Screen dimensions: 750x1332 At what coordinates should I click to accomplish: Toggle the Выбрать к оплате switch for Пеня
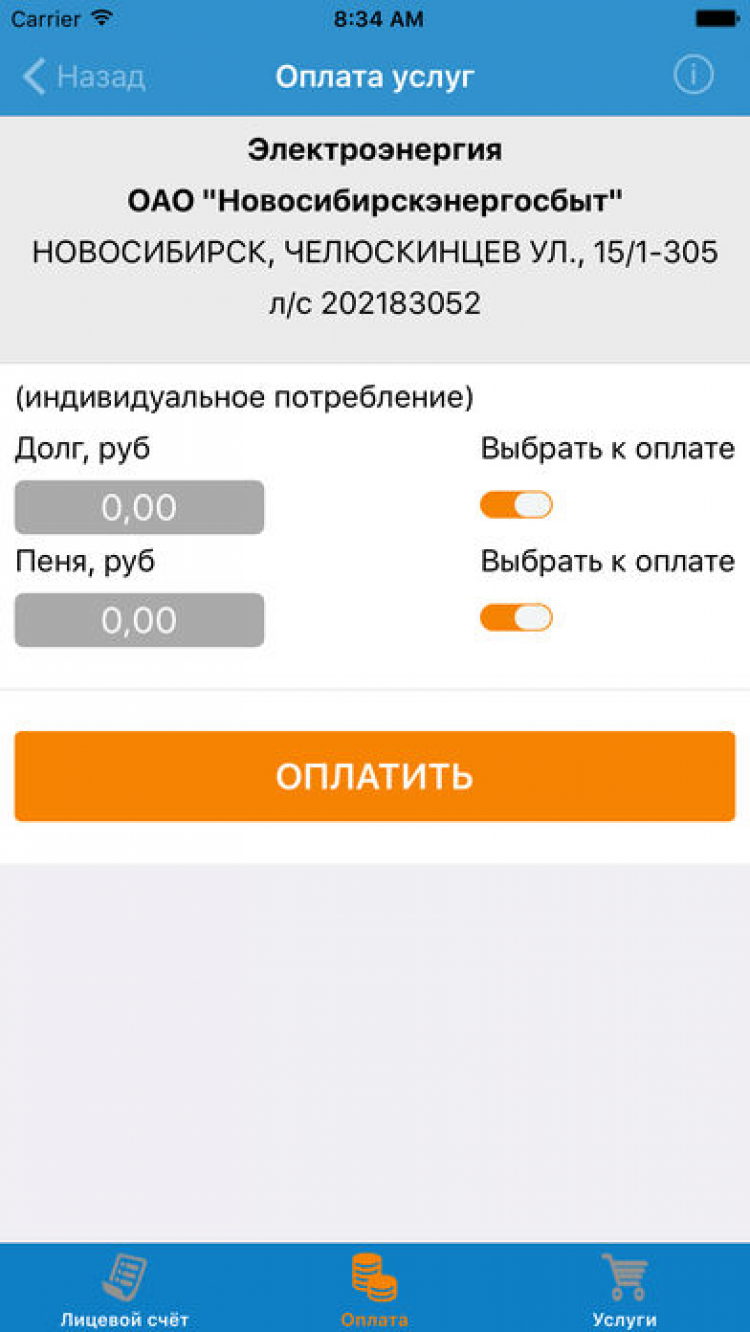tap(516, 617)
